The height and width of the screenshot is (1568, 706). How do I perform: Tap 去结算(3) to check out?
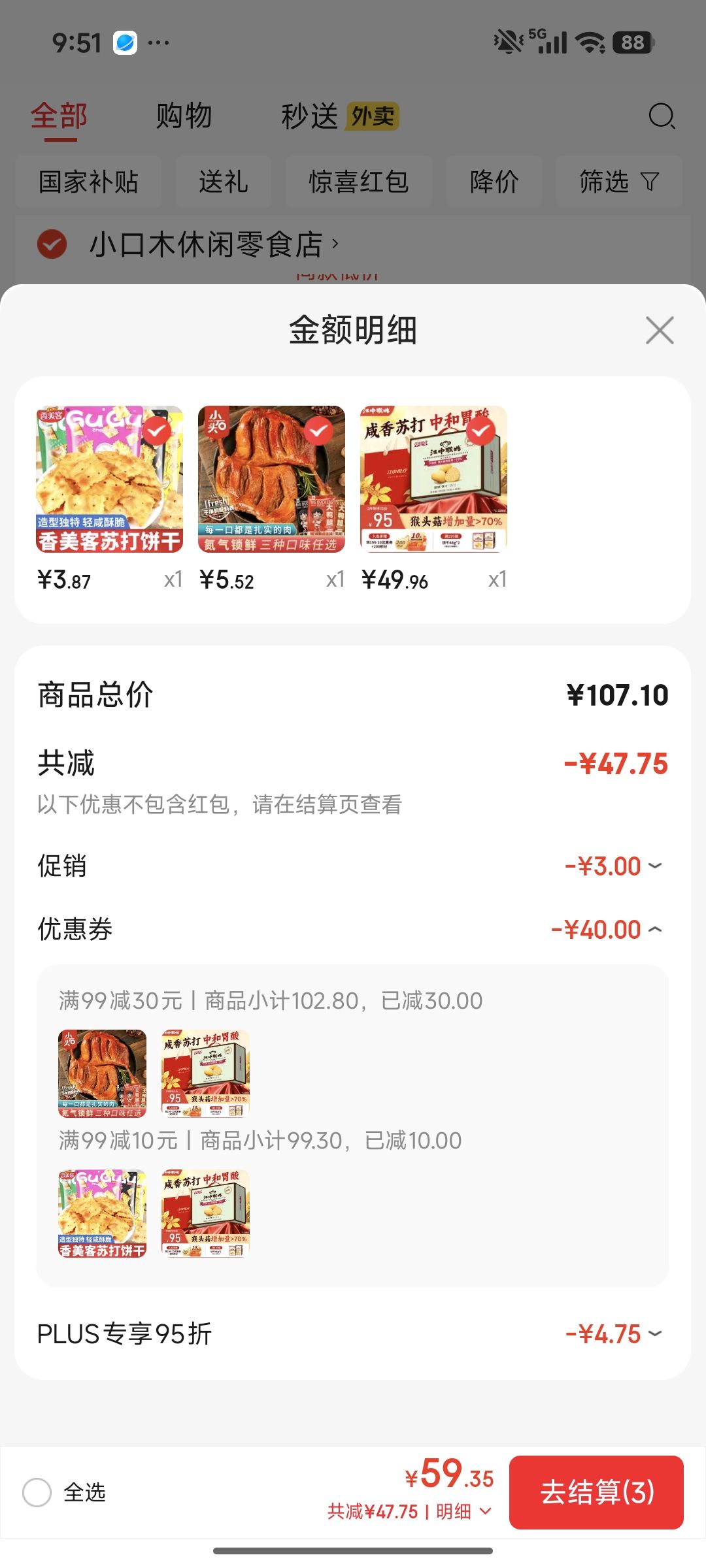click(596, 1492)
